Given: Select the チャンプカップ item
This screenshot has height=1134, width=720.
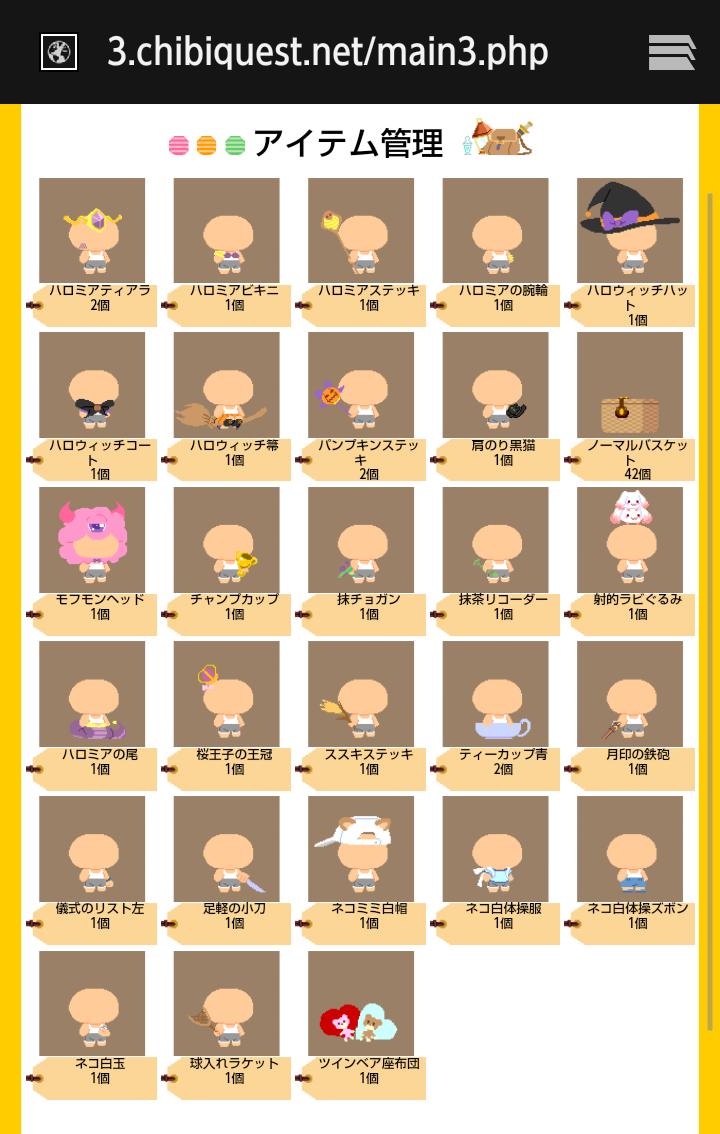Looking at the screenshot, I should (226, 540).
